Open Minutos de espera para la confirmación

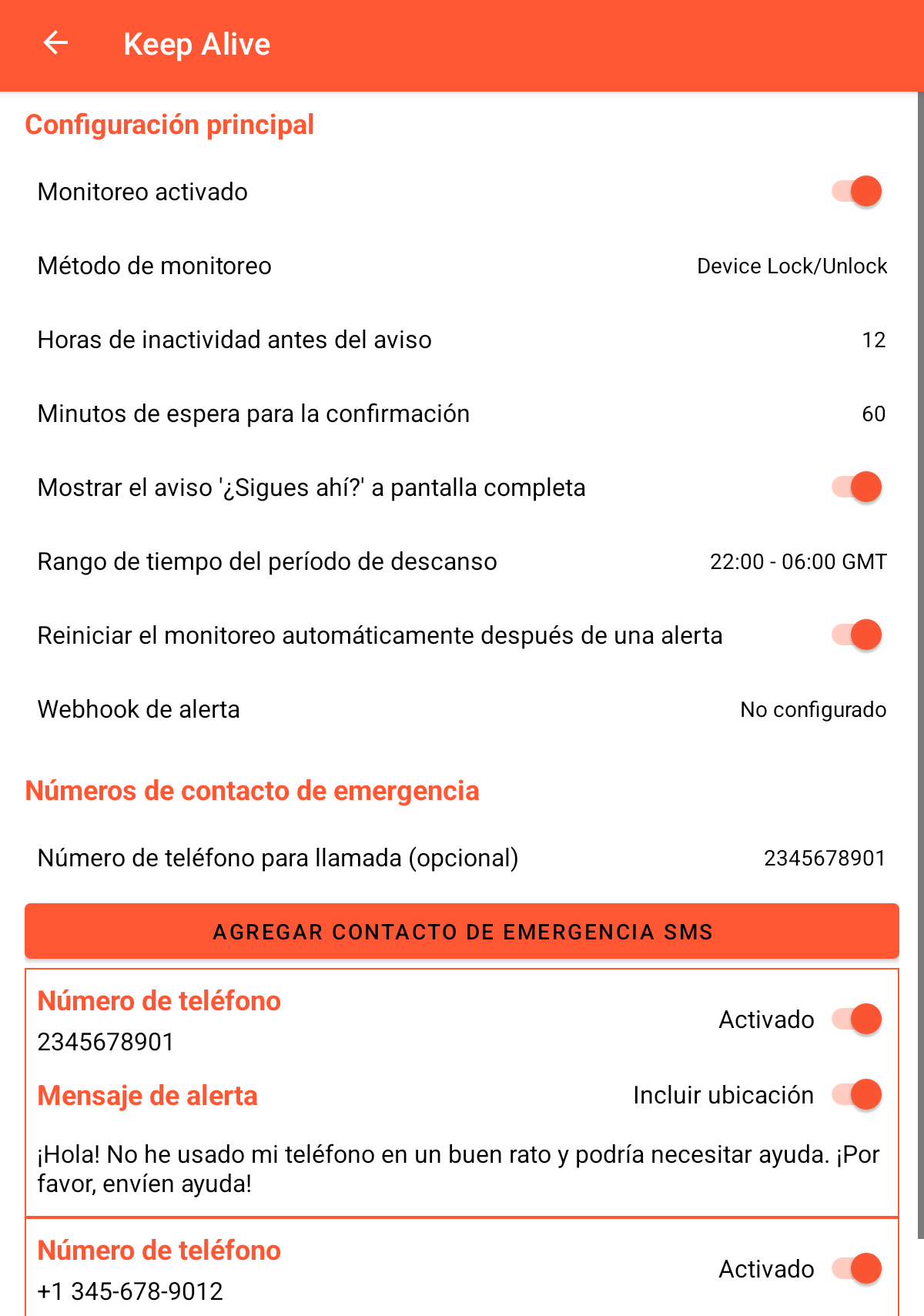(x=462, y=414)
